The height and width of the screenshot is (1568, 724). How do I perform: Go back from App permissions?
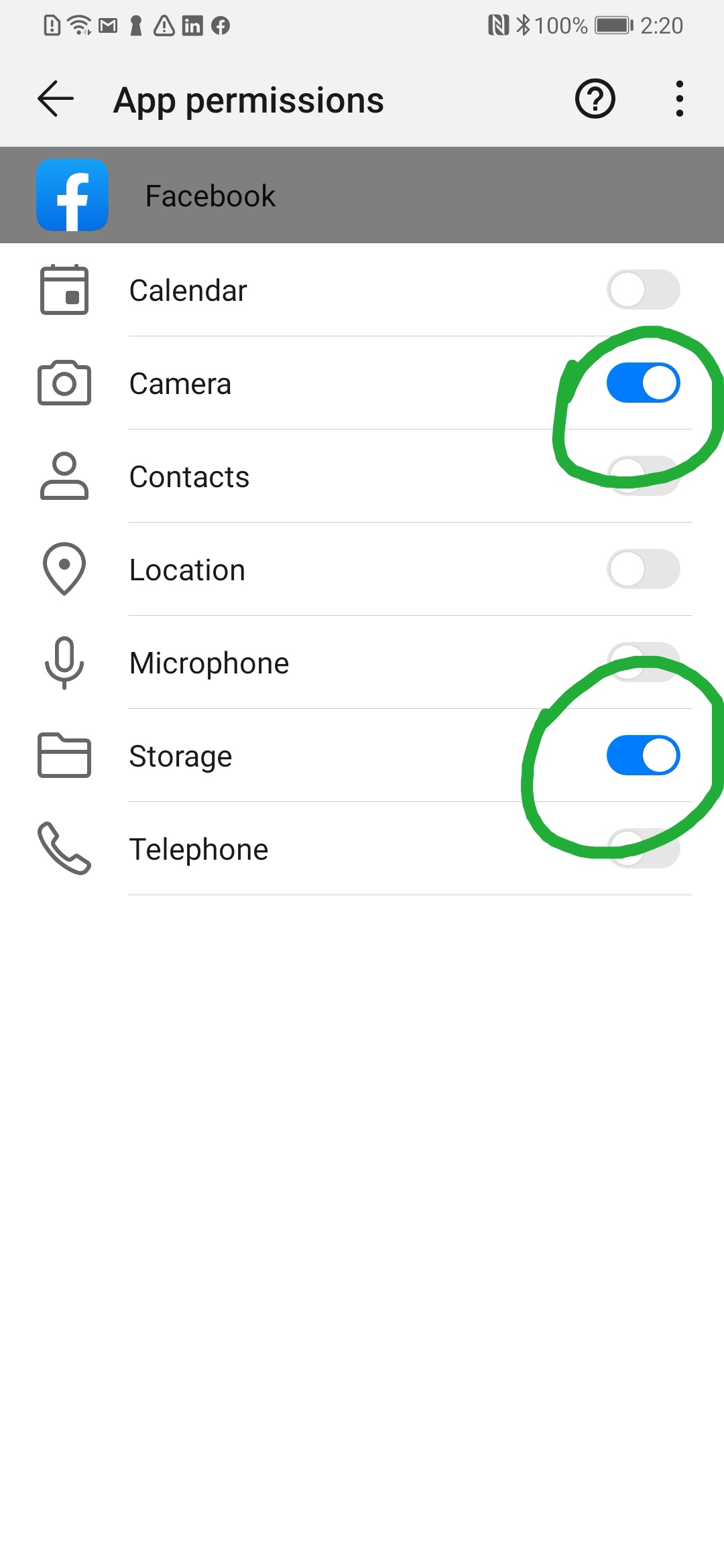[x=56, y=99]
